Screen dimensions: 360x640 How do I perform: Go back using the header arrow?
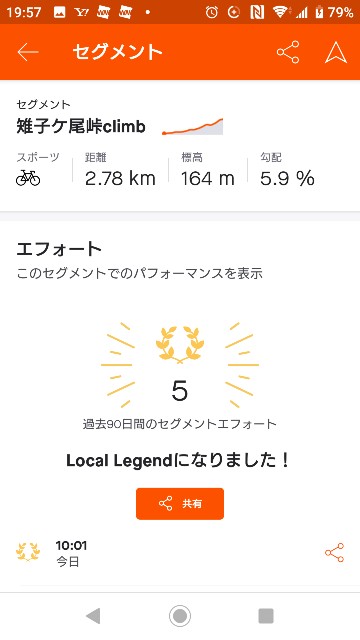(x=28, y=52)
